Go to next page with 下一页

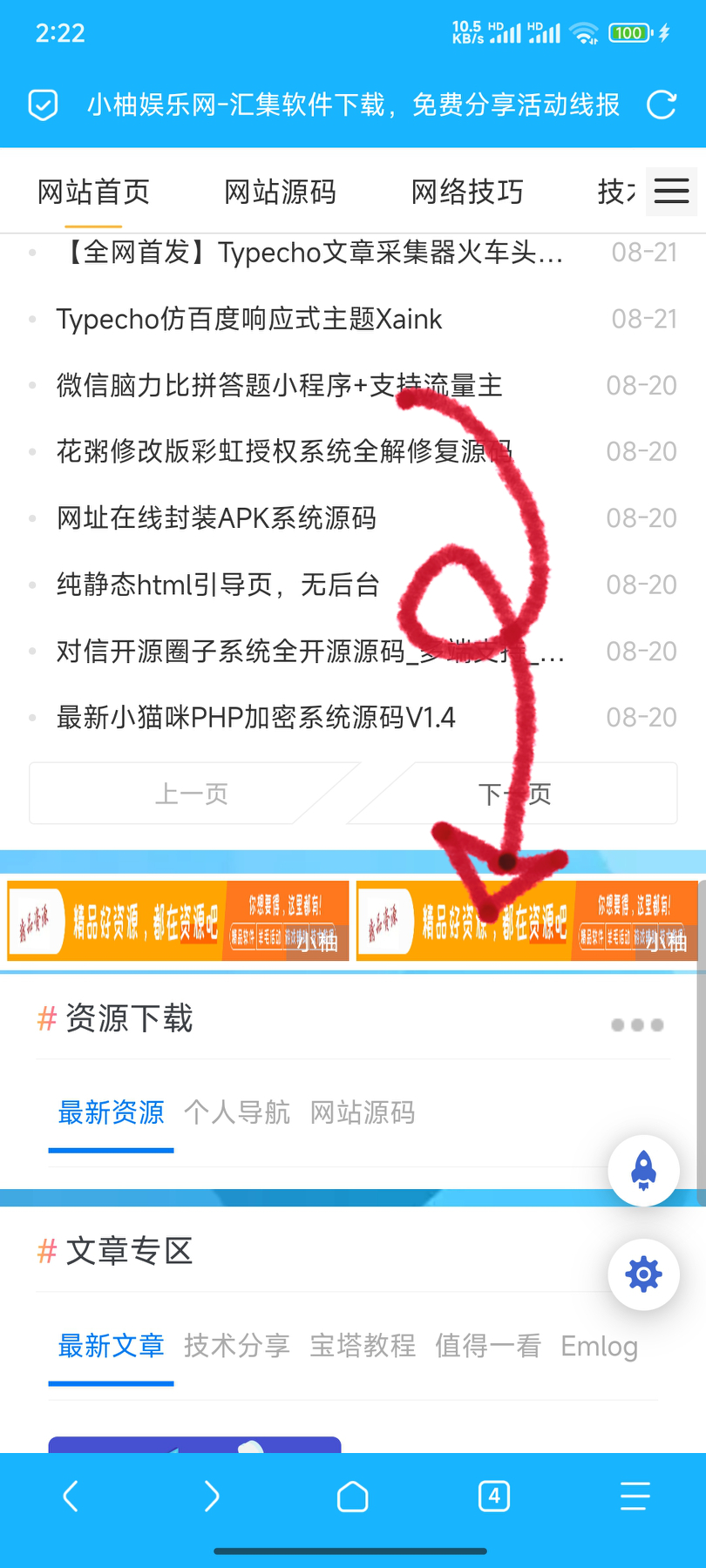click(515, 794)
